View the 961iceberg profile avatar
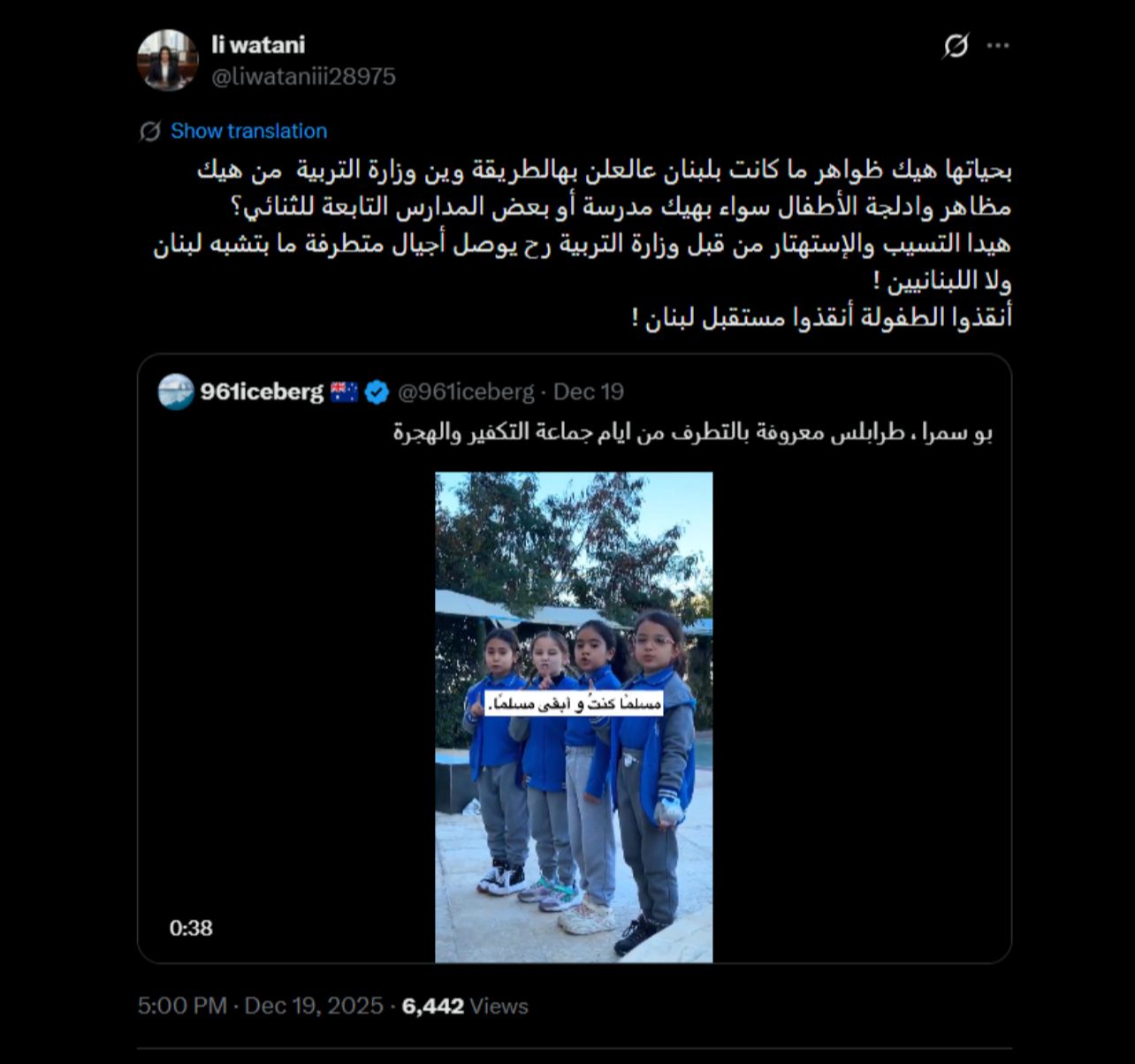1135x1064 pixels. click(176, 391)
